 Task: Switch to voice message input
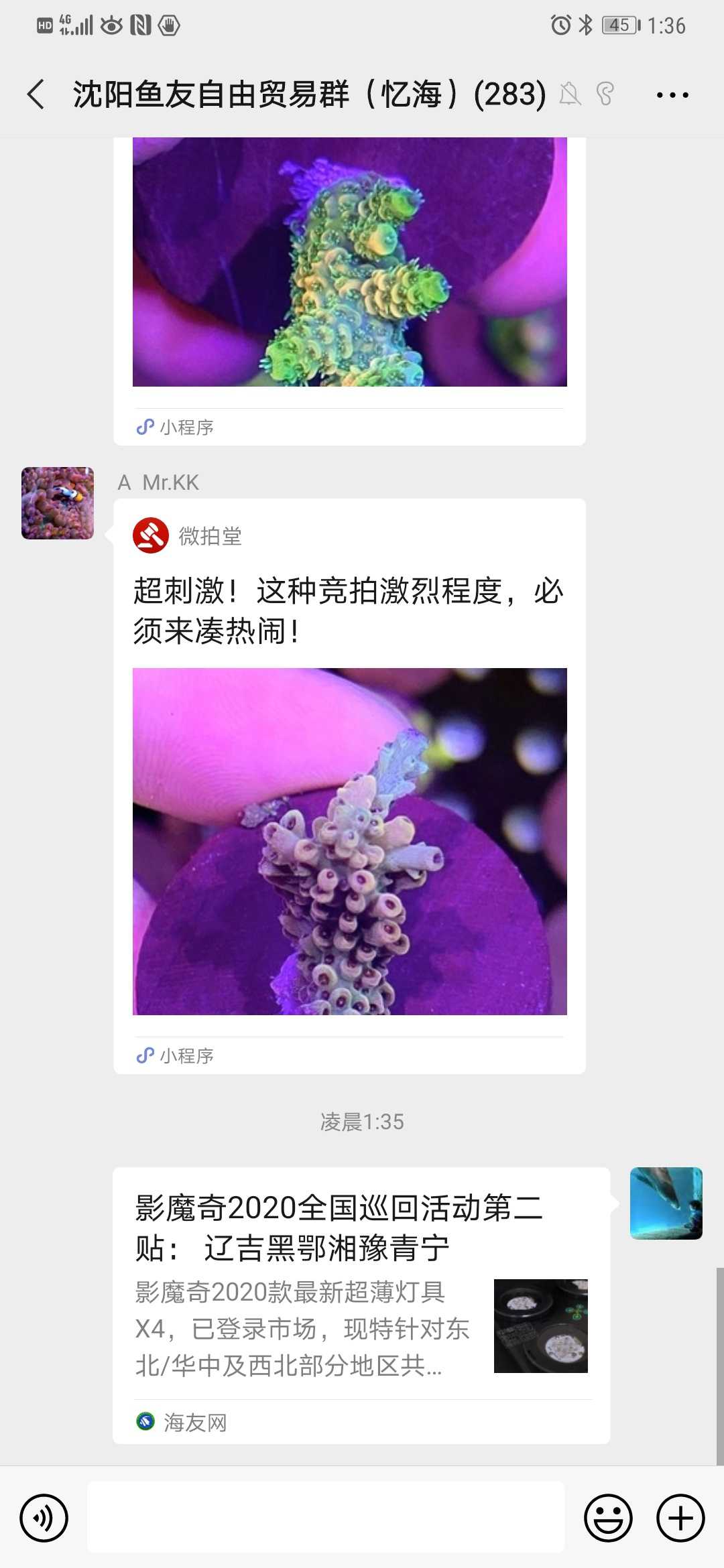[44, 1518]
